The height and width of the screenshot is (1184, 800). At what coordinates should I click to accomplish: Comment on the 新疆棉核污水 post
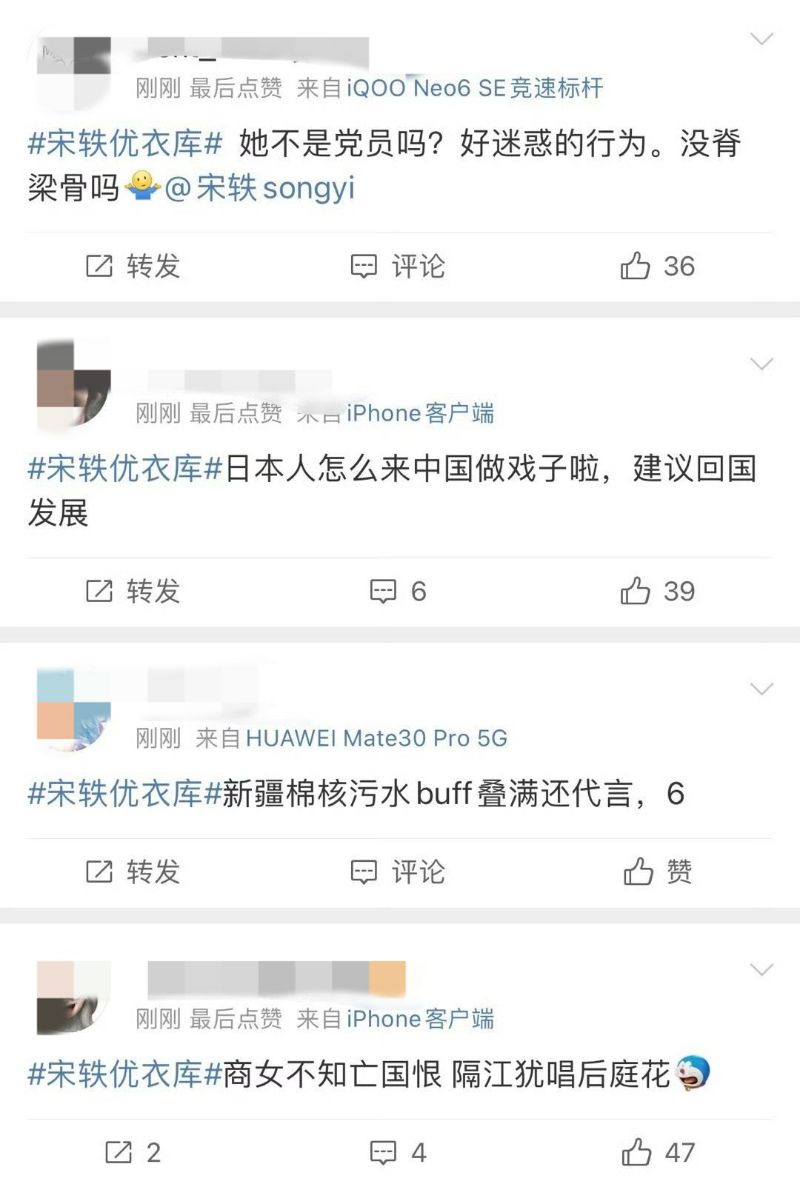(x=397, y=872)
